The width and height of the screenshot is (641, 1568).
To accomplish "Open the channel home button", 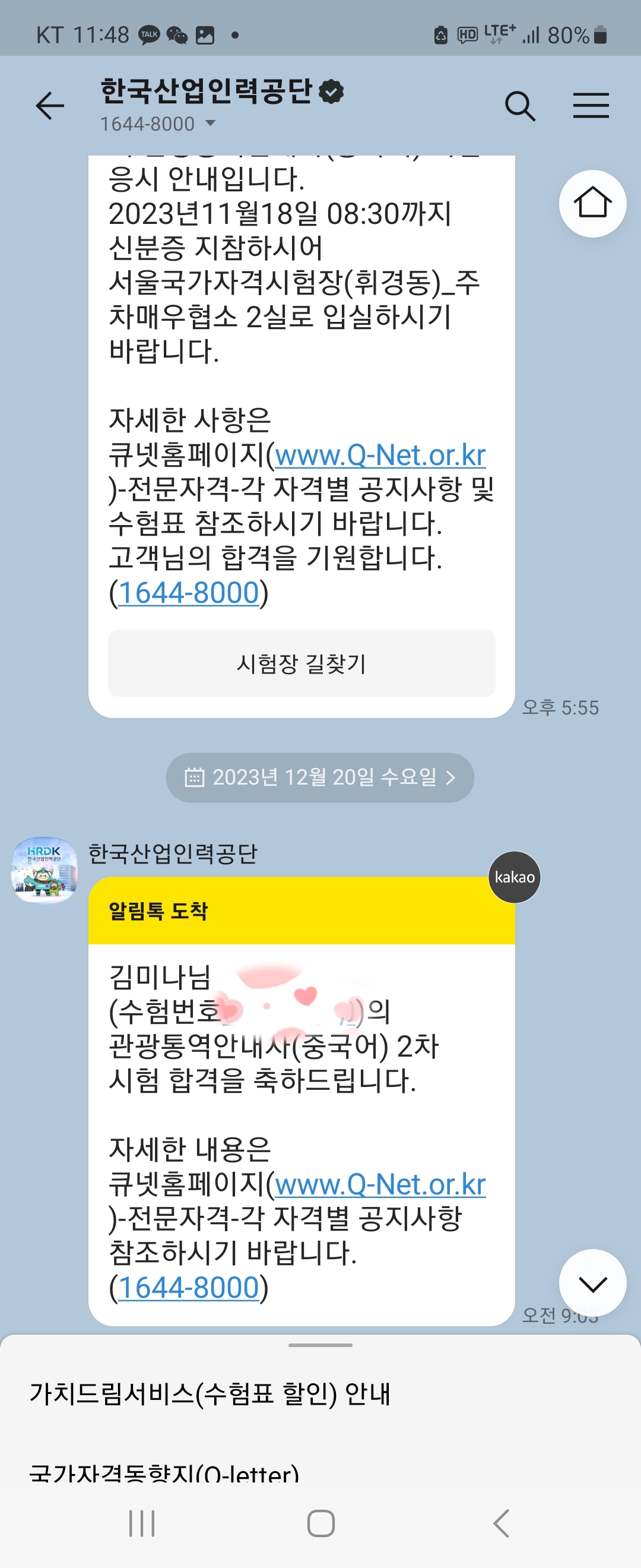I will pyautogui.click(x=592, y=203).
